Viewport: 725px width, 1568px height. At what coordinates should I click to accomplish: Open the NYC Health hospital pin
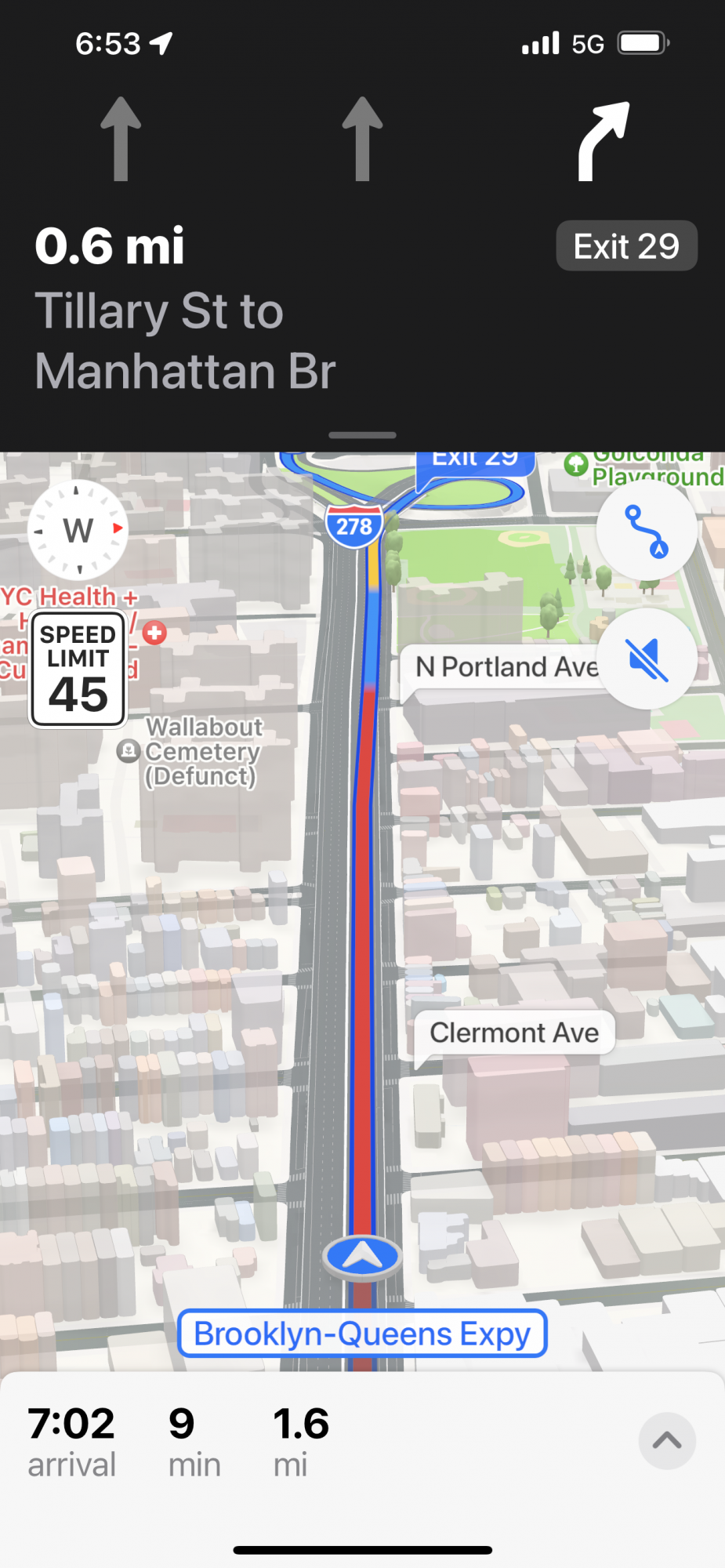click(x=155, y=633)
